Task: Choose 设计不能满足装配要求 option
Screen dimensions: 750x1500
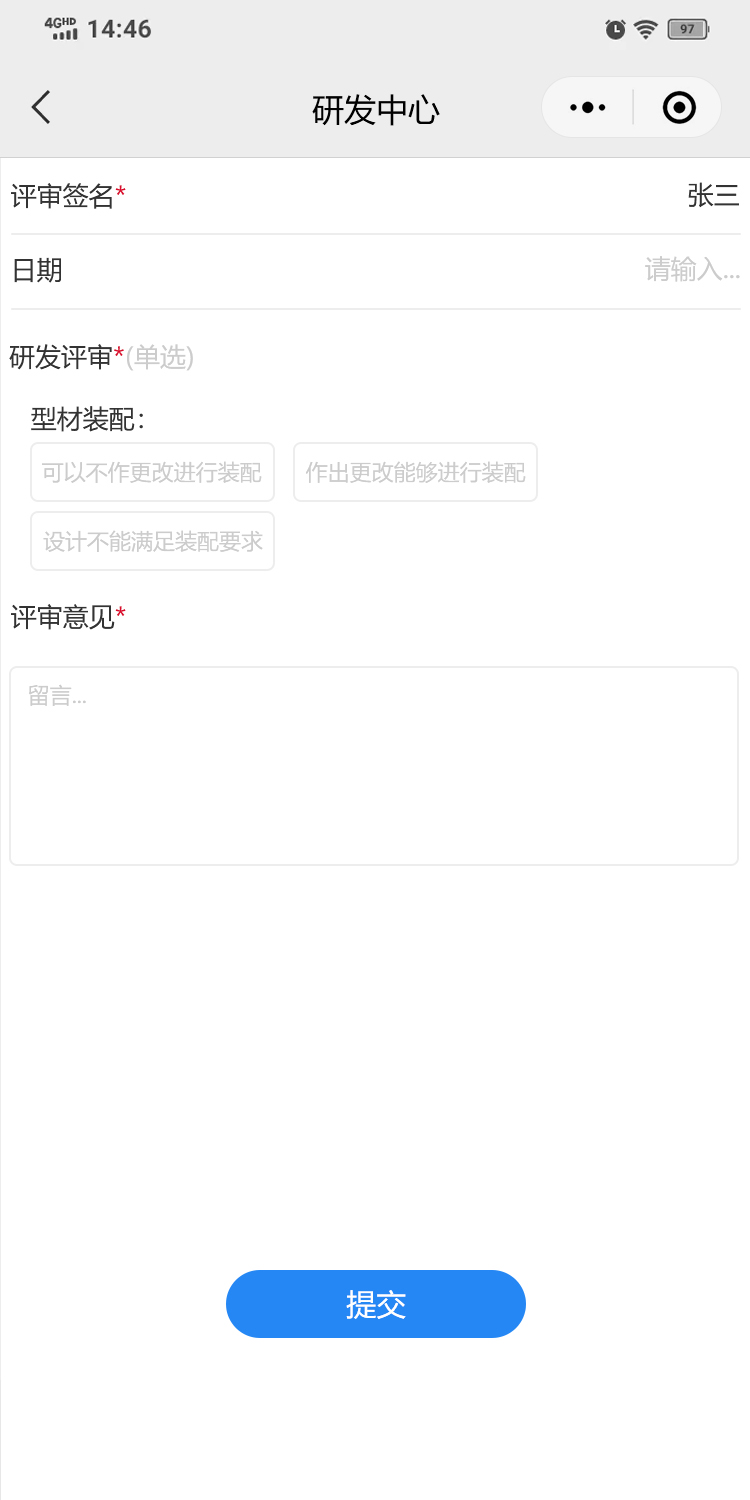Action: (152, 541)
